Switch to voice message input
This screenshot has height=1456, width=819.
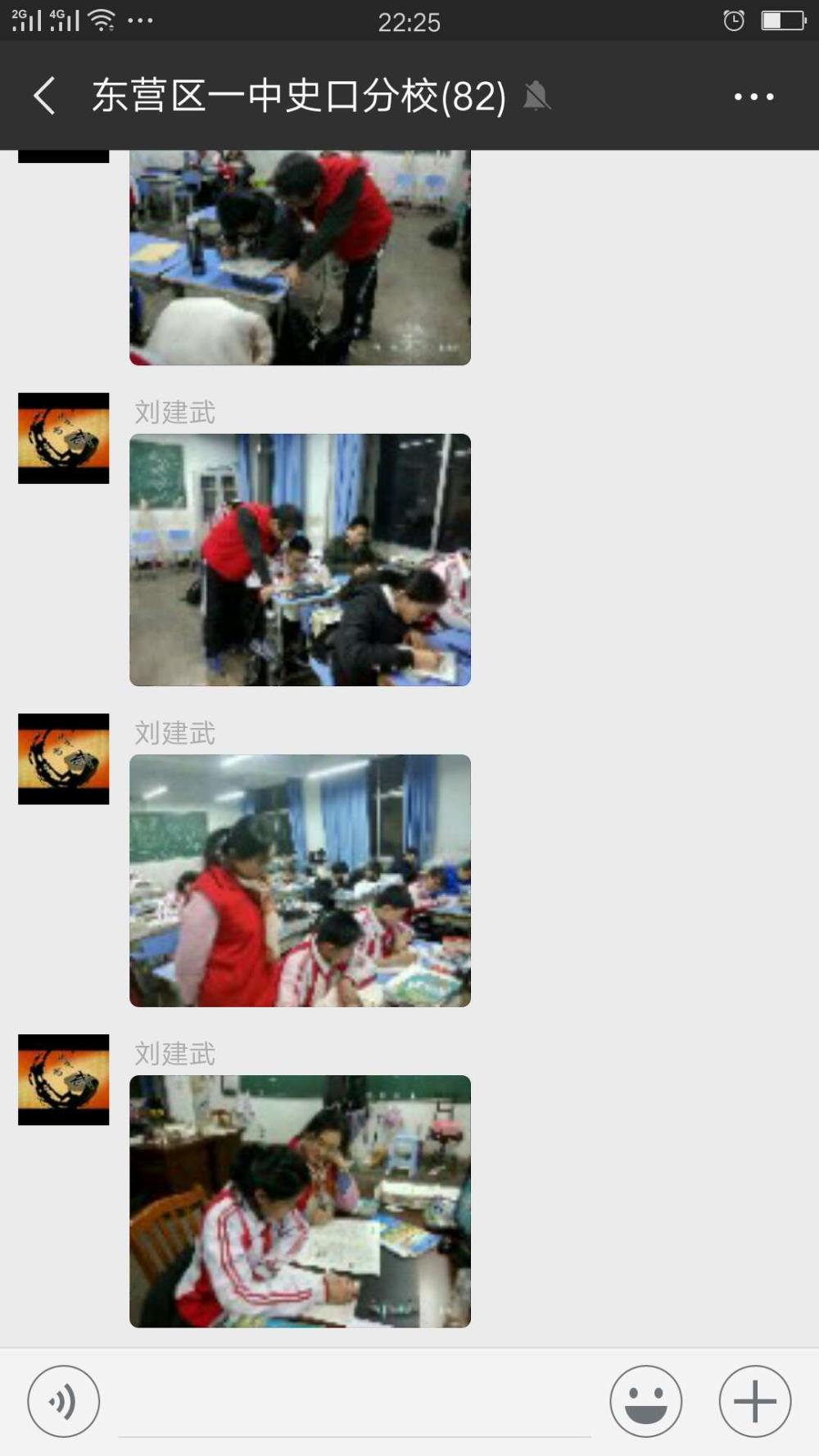(64, 1401)
